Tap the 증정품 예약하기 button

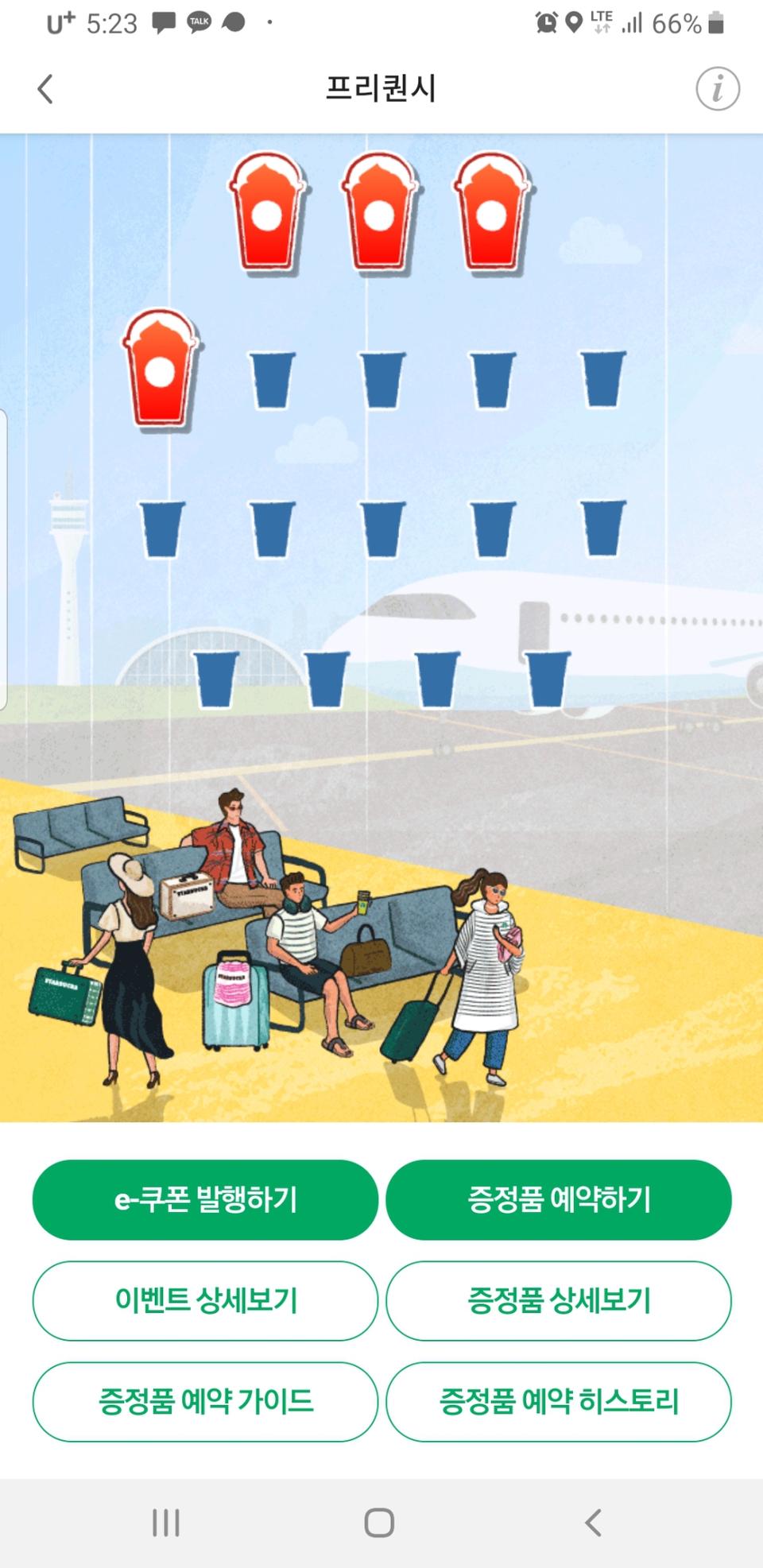[x=558, y=1199]
